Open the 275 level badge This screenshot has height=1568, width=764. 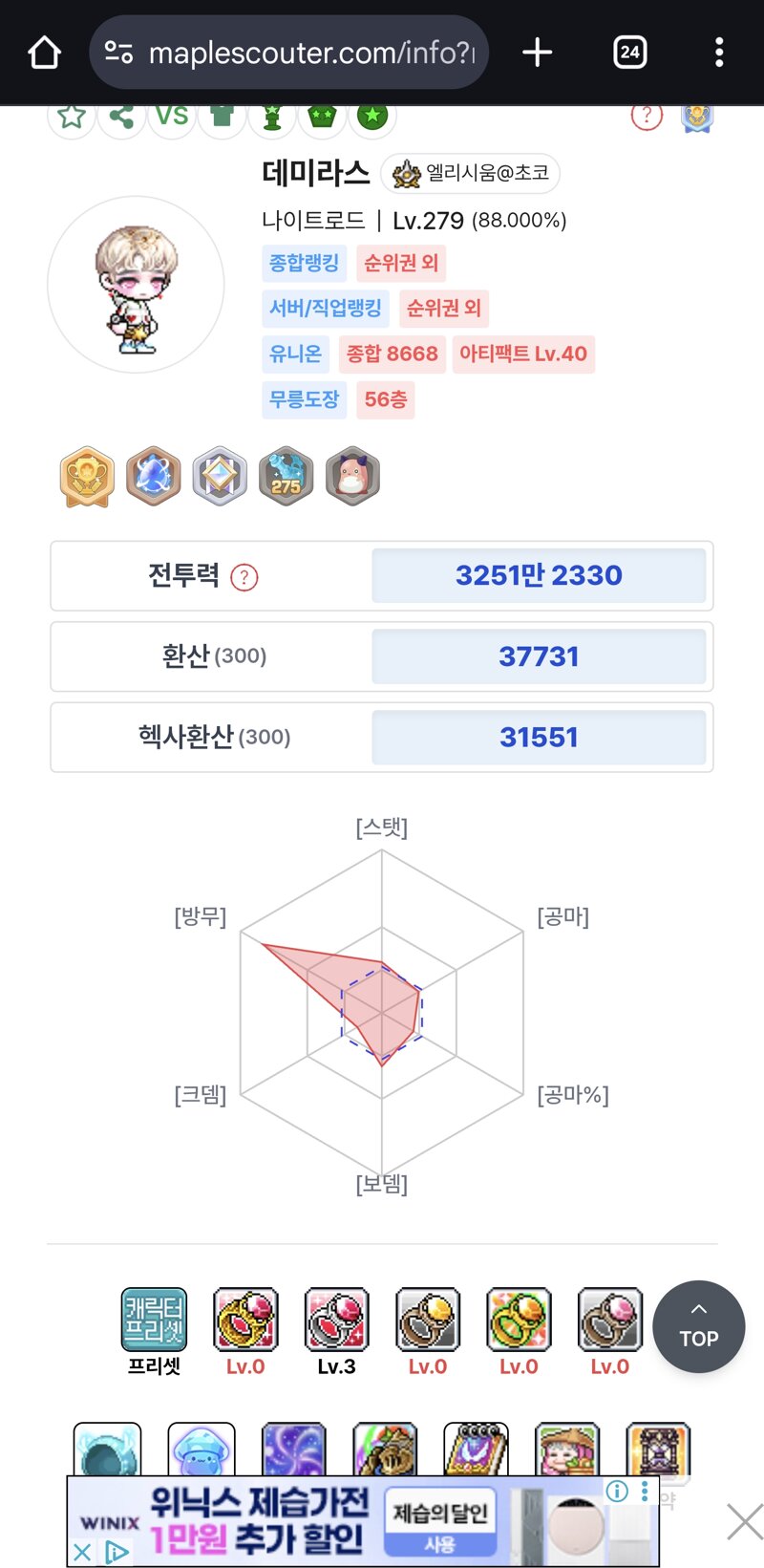coord(286,476)
